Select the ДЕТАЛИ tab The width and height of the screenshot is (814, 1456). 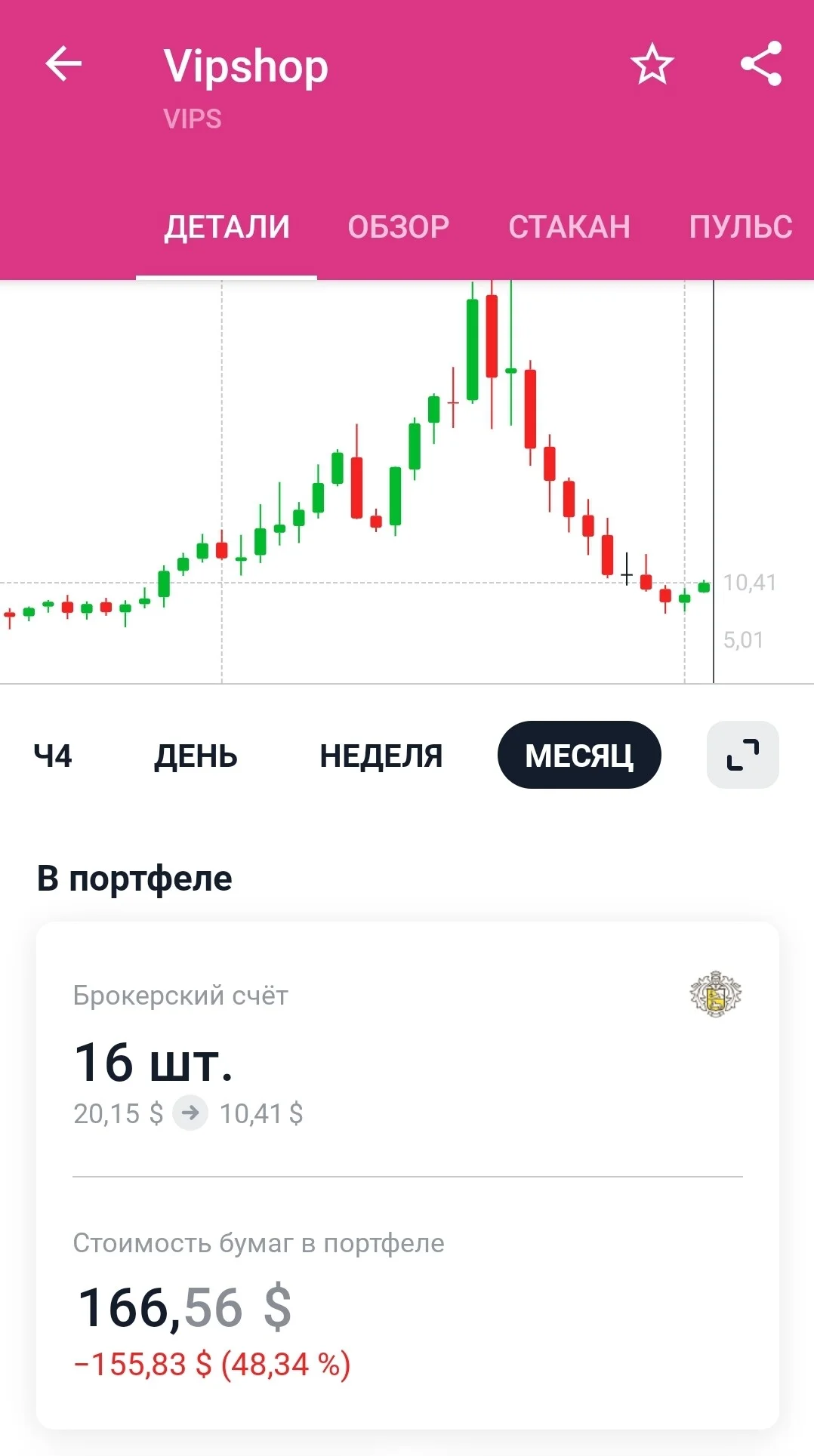pos(227,227)
